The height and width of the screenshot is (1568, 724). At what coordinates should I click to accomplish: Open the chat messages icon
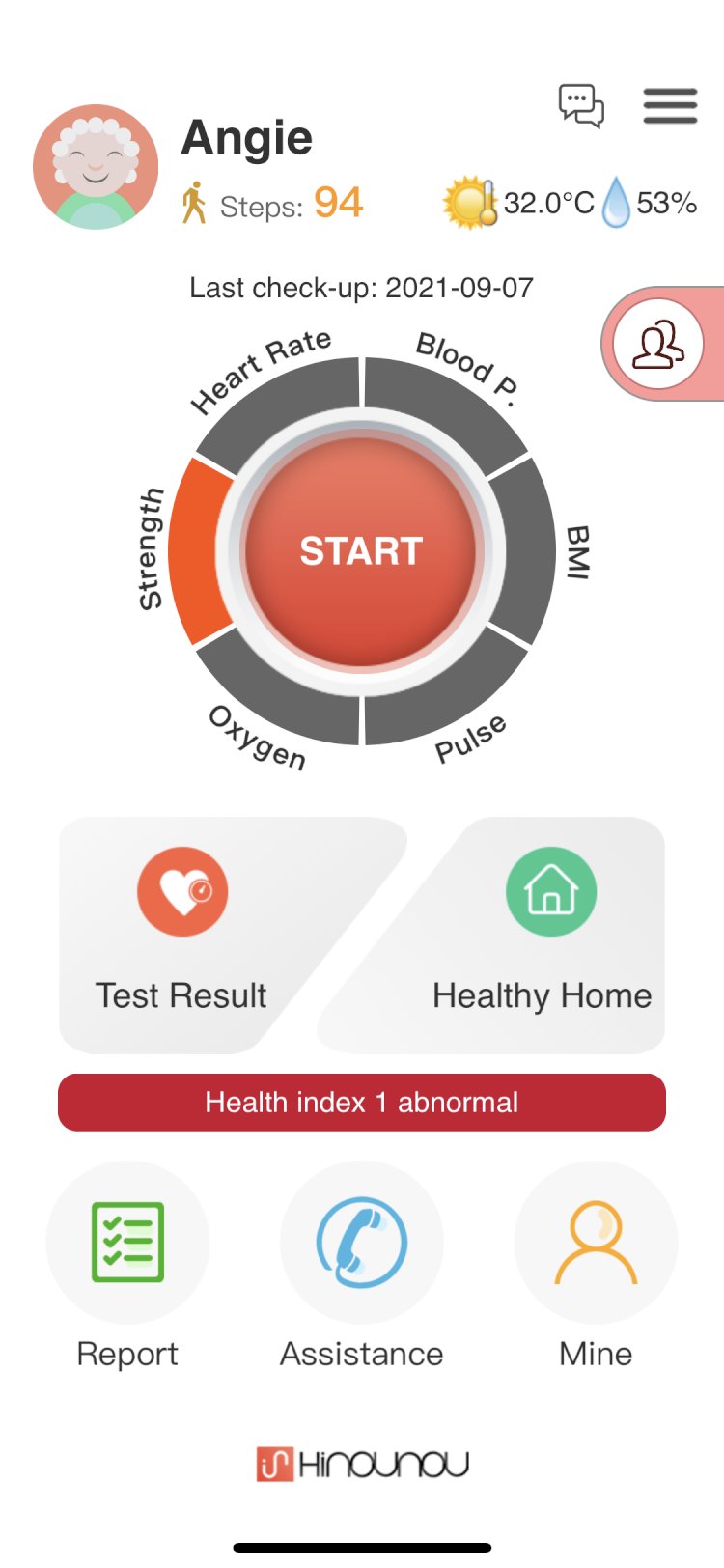pos(581,105)
